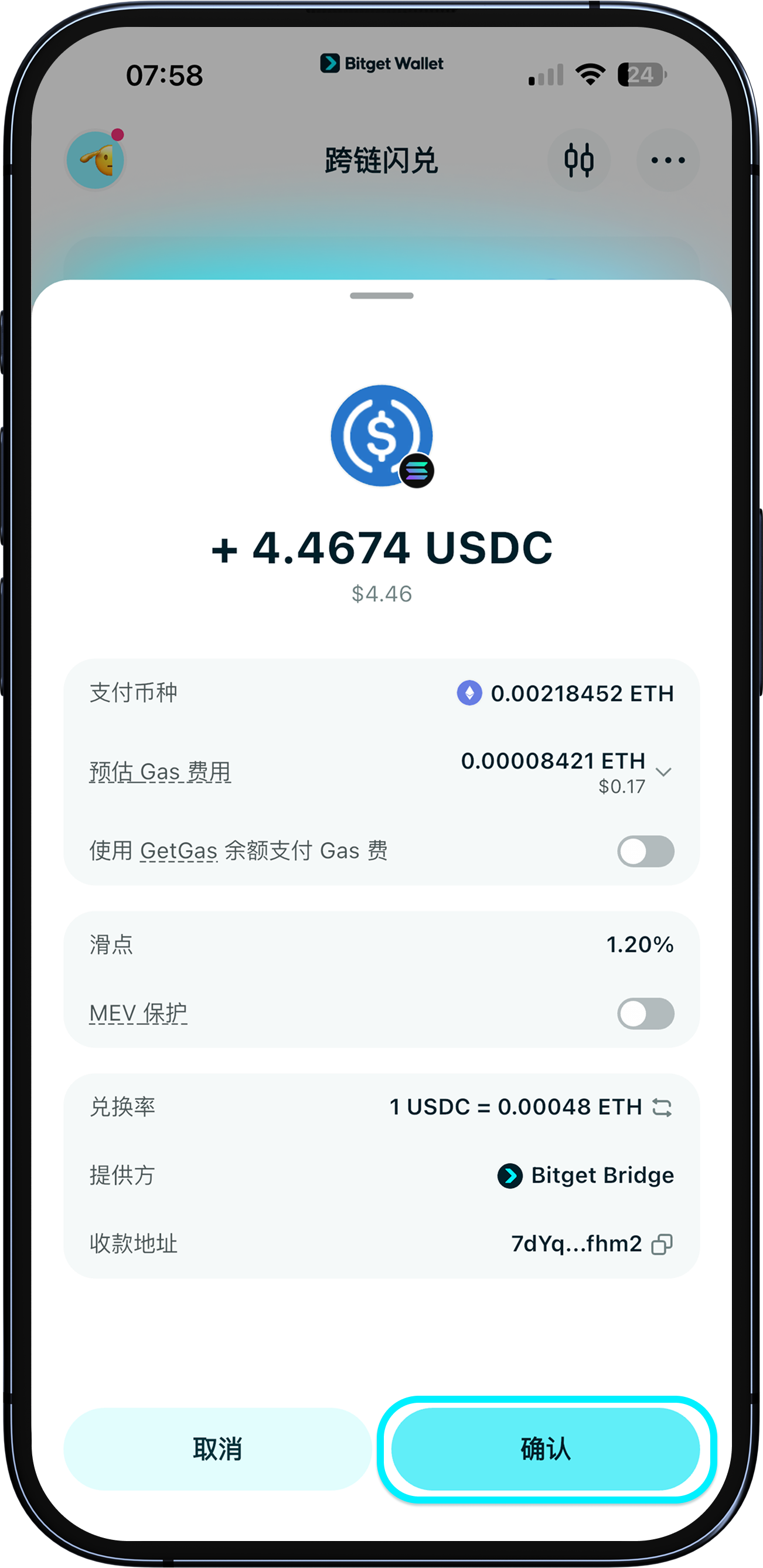Click the 1.20% slippage value

tap(640, 945)
